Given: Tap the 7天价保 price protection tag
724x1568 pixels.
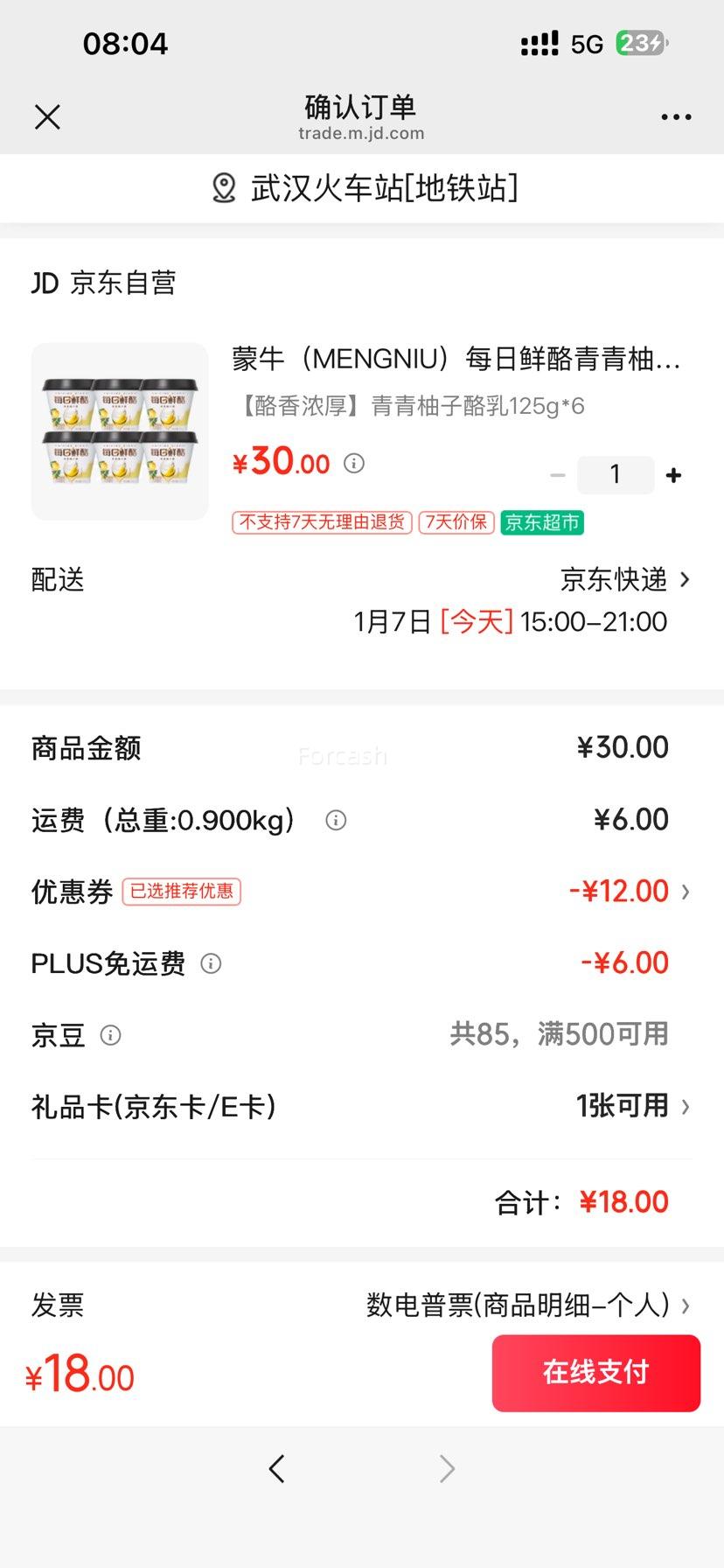Looking at the screenshot, I should click(x=456, y=522).
